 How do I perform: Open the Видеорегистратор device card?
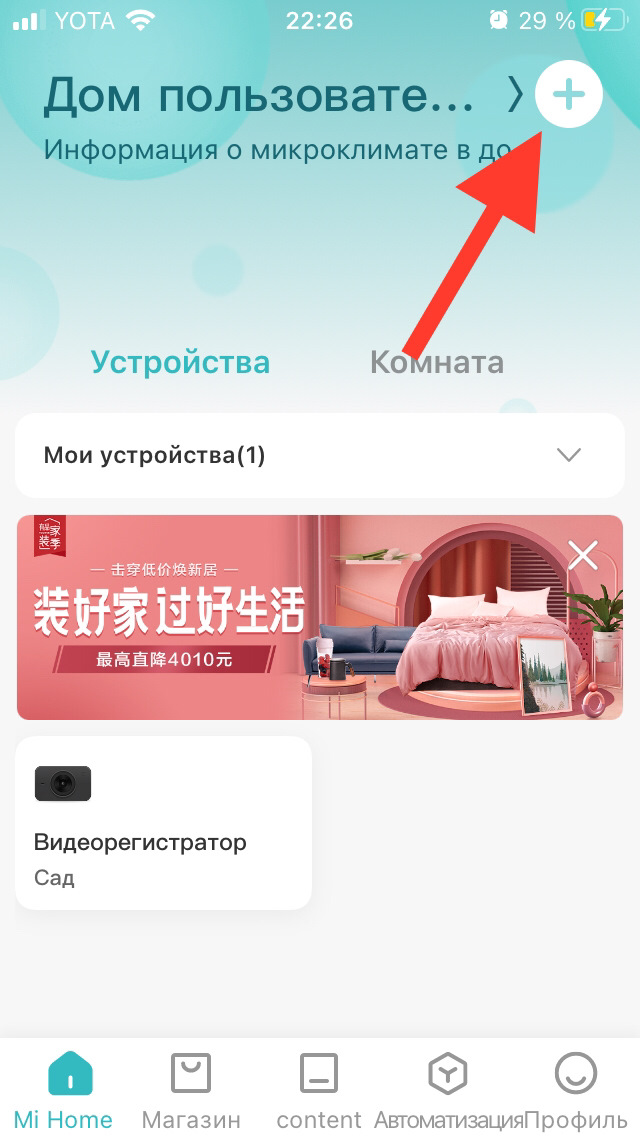click(x=163, y=823)
